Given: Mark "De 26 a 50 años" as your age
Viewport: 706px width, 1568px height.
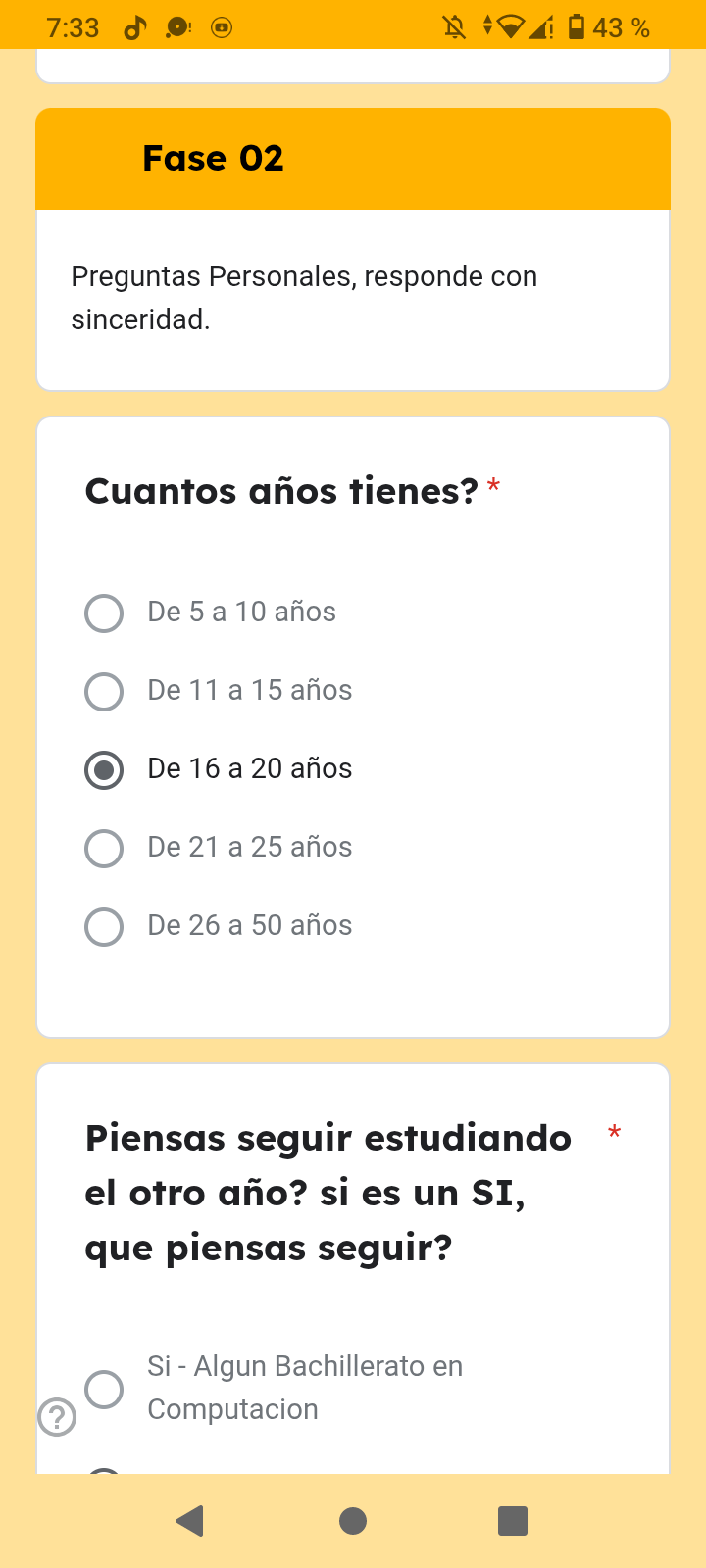Looking at the screenshot, I should point(104,927).
